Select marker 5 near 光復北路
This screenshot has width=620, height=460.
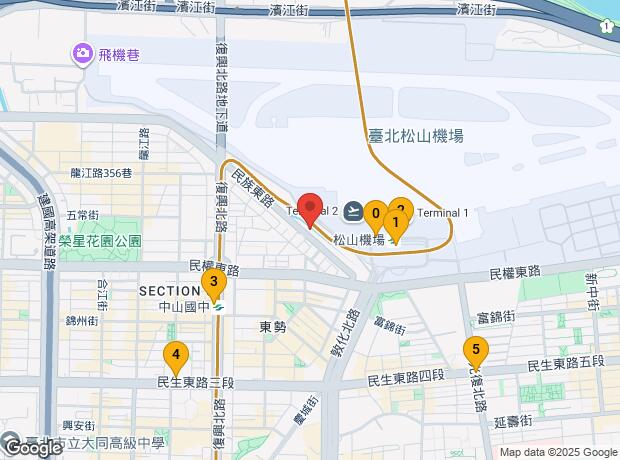[476, 353]
